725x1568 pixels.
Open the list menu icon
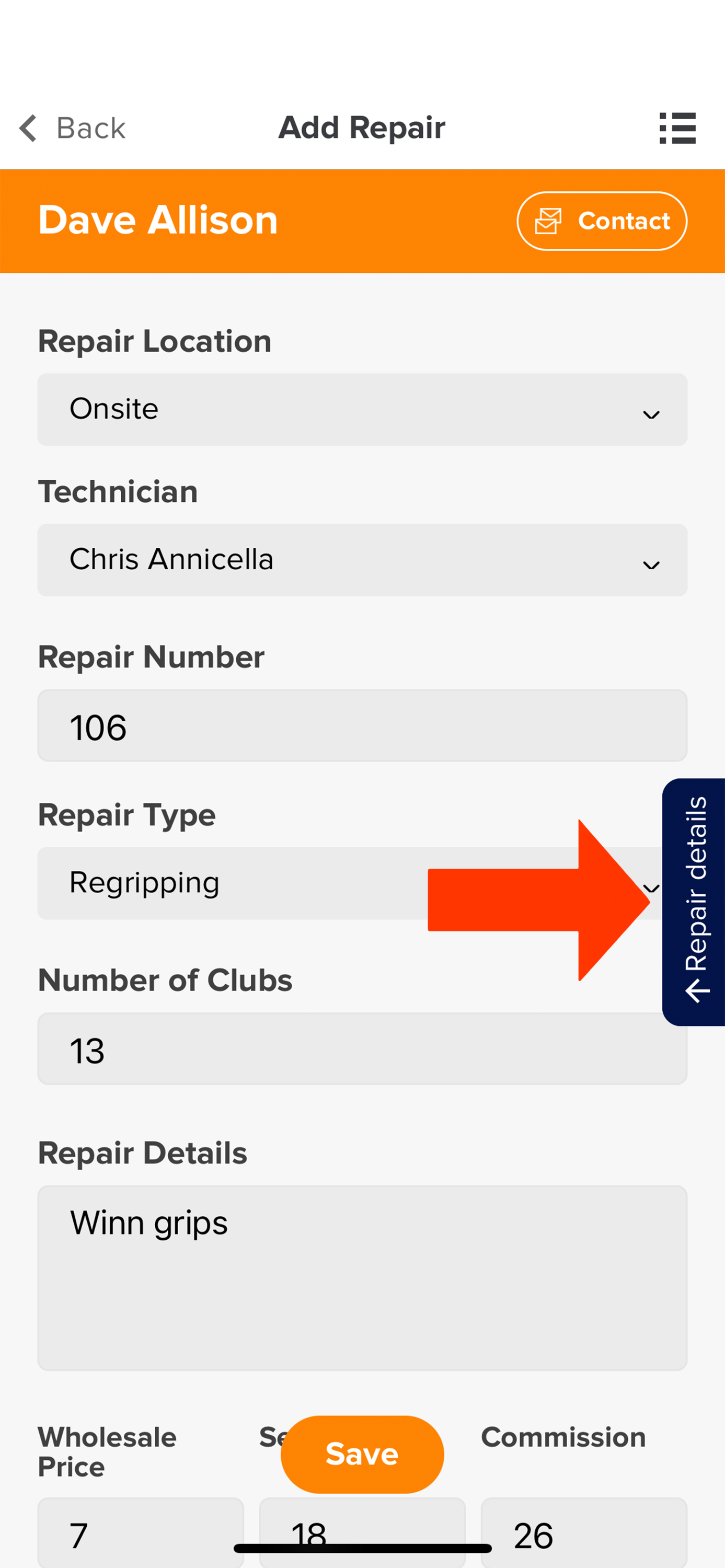tap(677, 129)
